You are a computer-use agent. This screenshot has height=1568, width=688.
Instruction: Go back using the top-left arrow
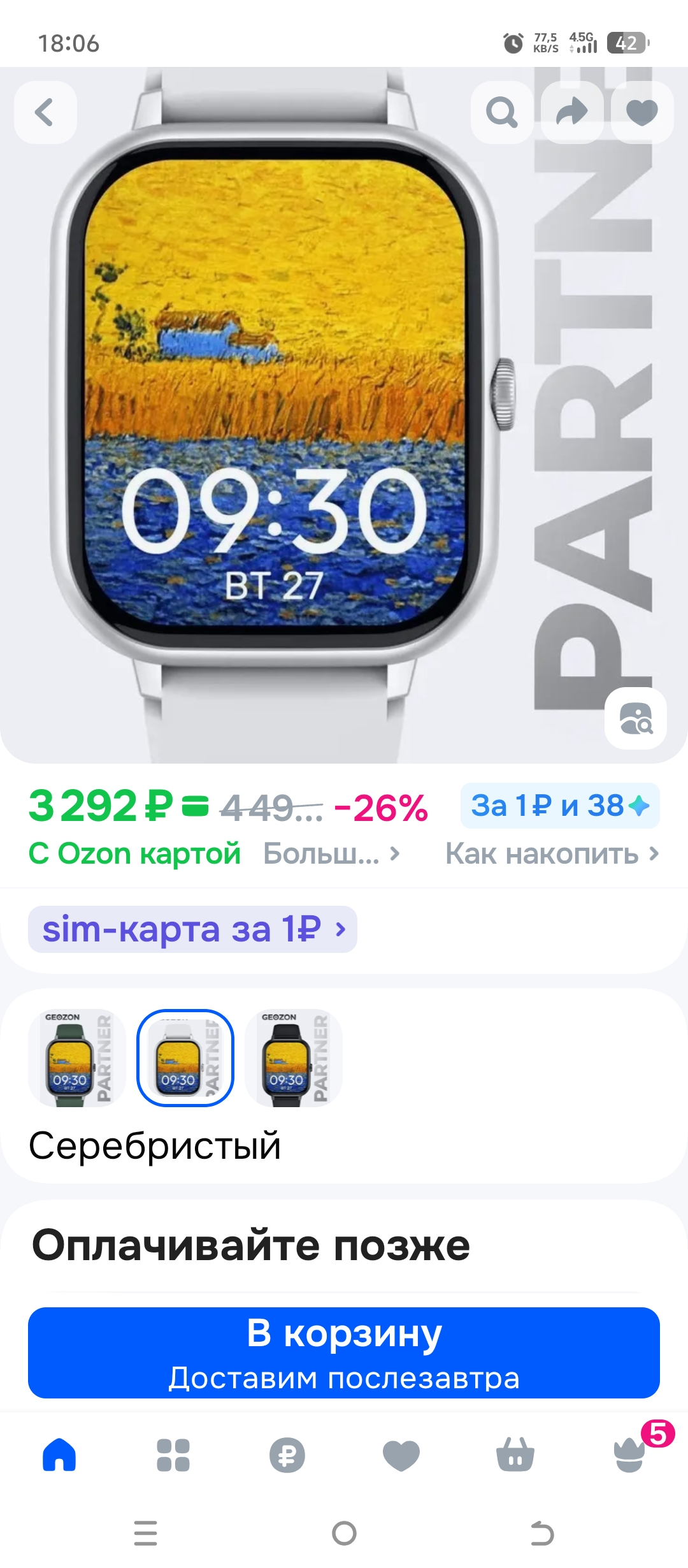[x=45, y=112]
